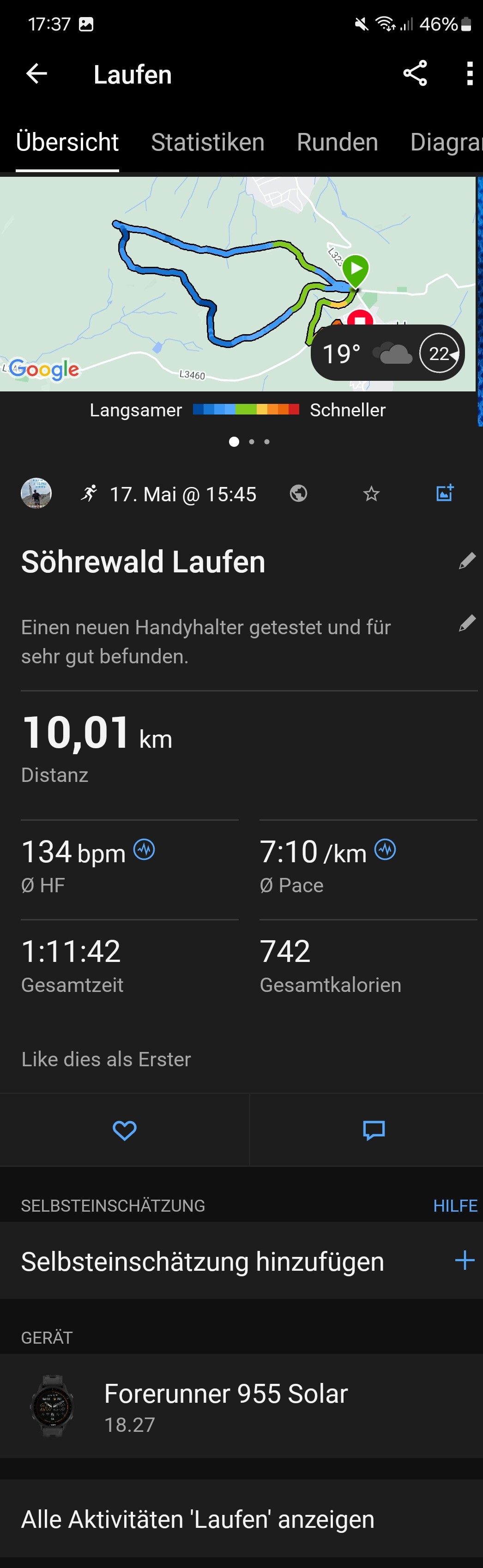Like this activity with the heart
This screenshot has height=1568, width=483.
click(124, 1130)
